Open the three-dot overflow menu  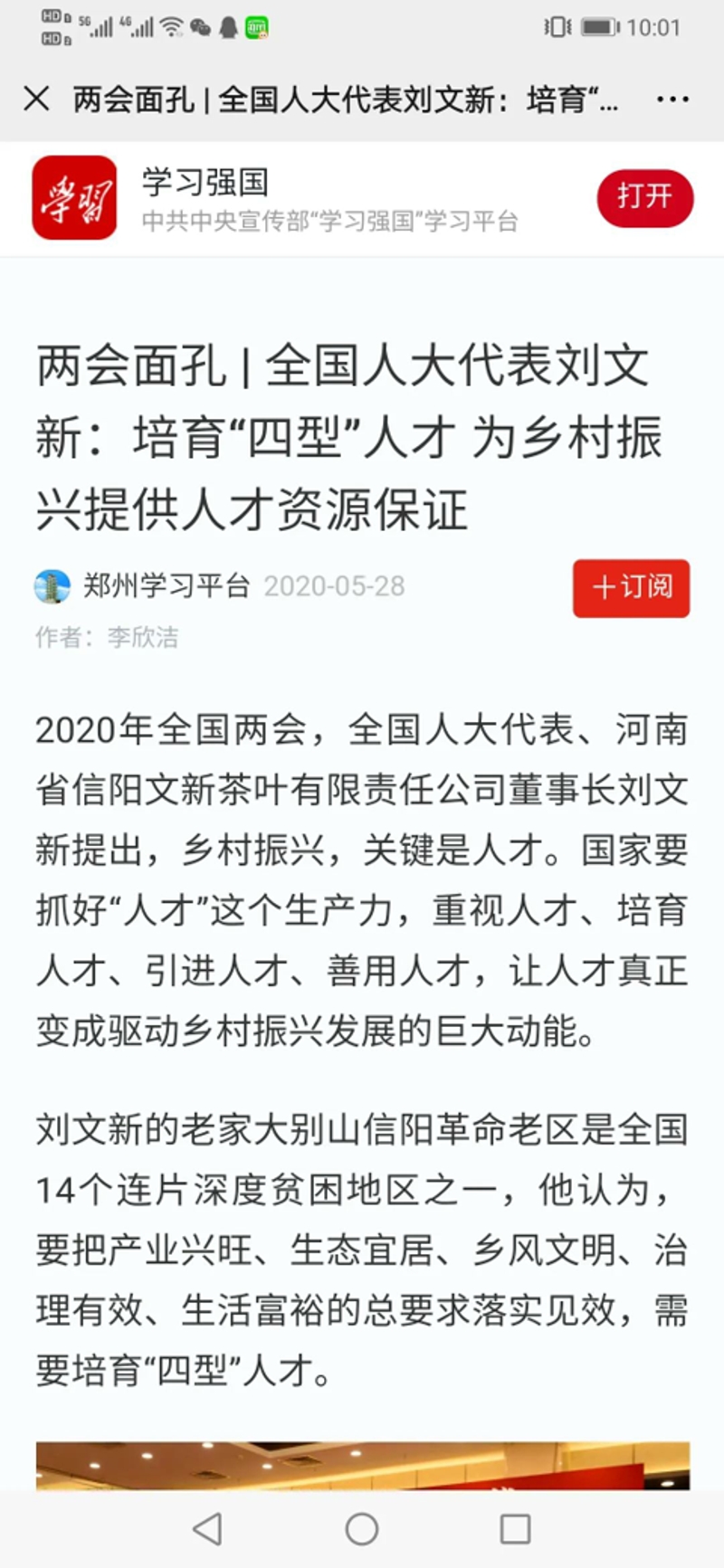(x=672, y=100)
